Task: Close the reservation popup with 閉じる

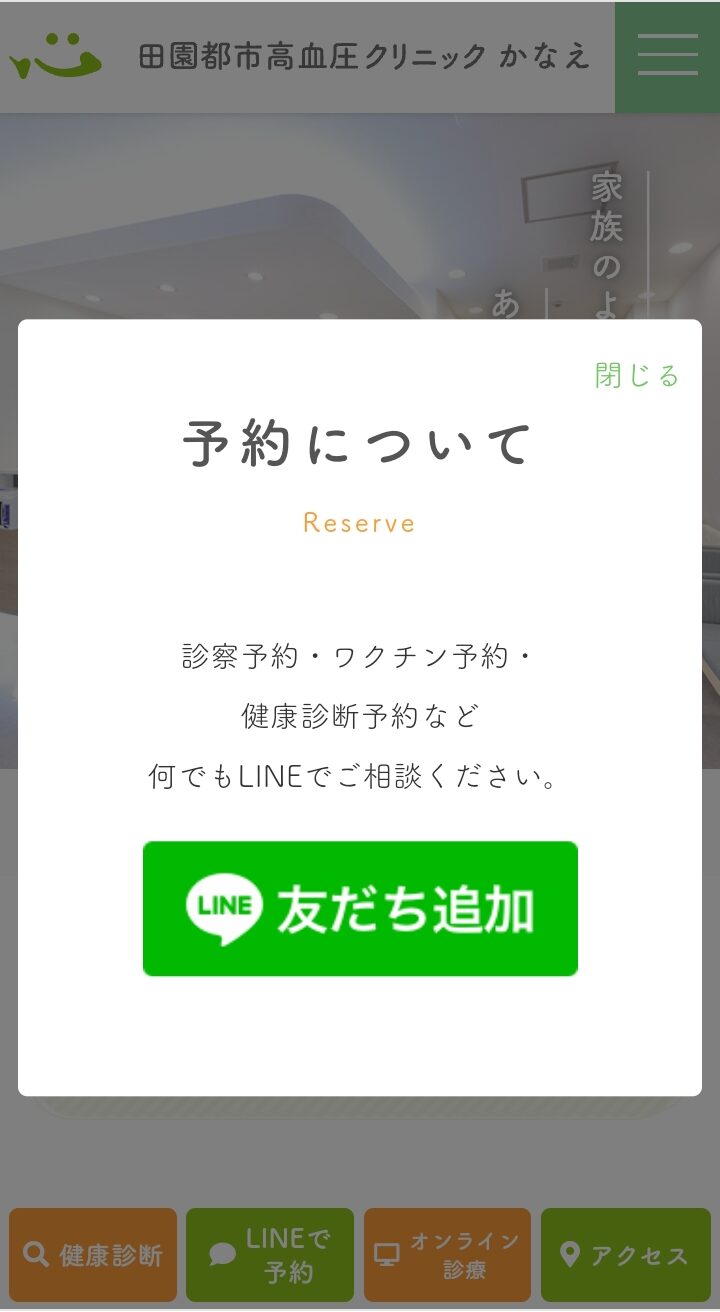Action: point(637,375)
